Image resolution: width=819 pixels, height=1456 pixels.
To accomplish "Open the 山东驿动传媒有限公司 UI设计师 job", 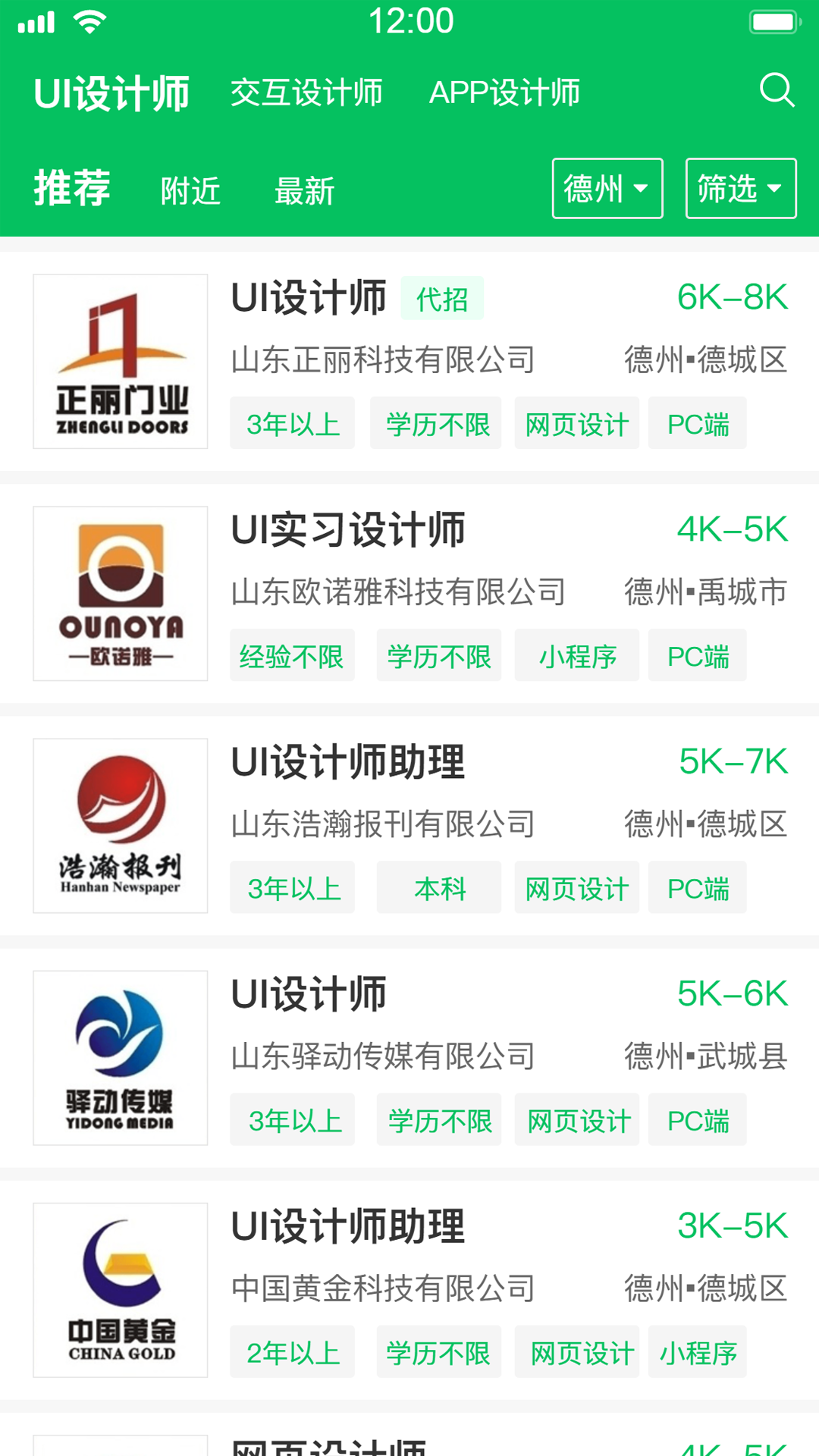I will click(409, 1057).
